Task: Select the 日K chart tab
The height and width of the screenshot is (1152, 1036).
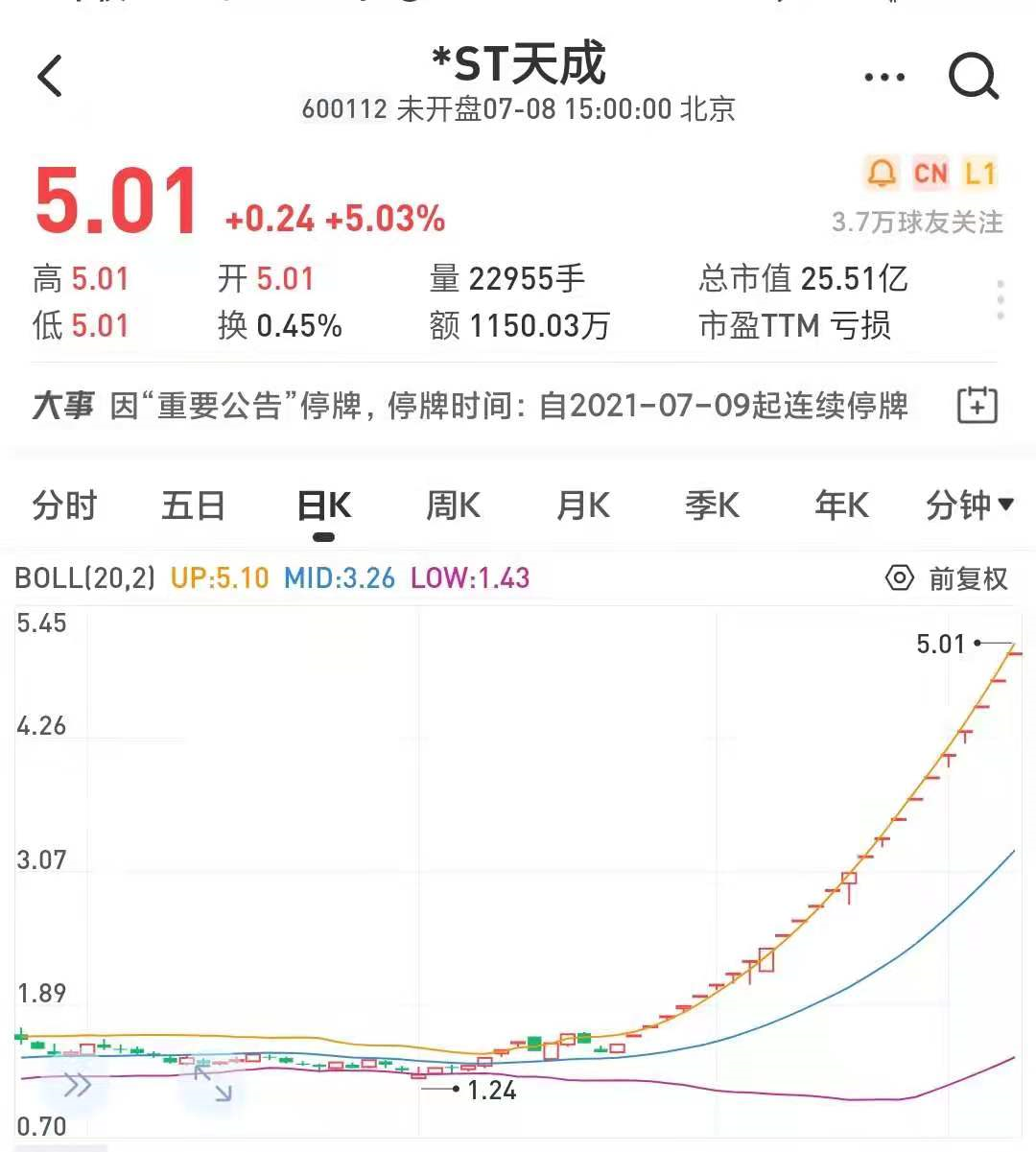Action: pyautogui.click(x=324, y=505)
